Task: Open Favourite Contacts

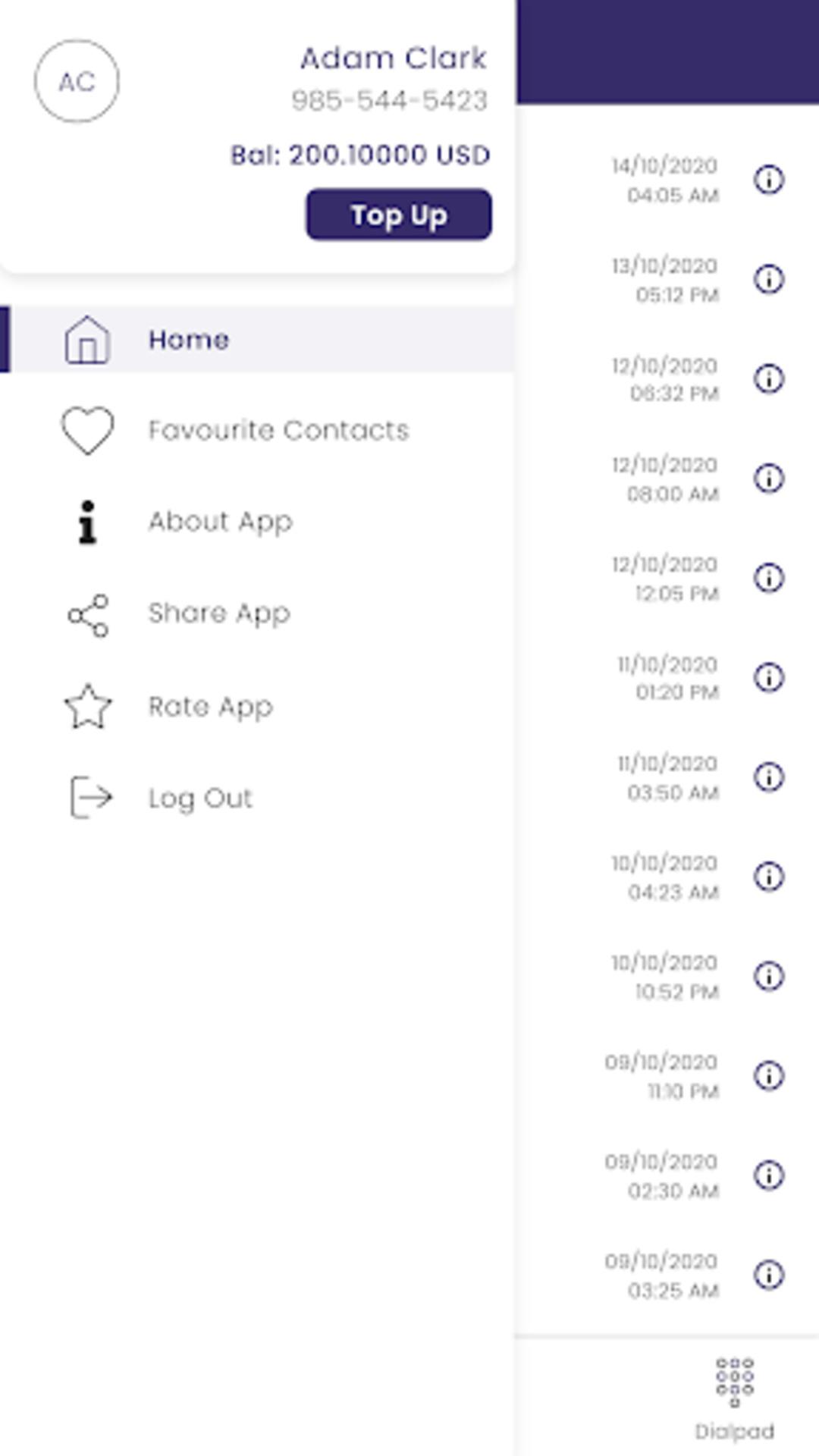Action: pyautogui.click(x=258, y=430)
